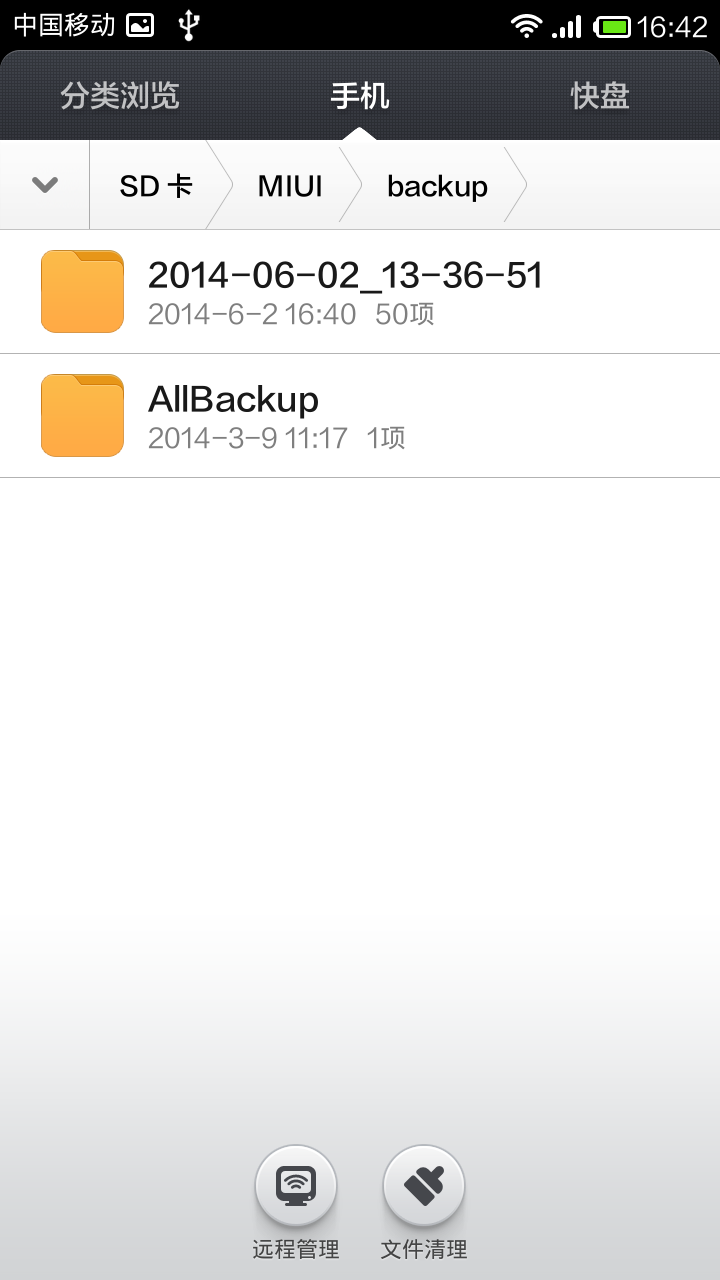The height and width of the screenshot is (1280, 720).
Task: Tap the backup breadcrumb
Action: (437, 186)
